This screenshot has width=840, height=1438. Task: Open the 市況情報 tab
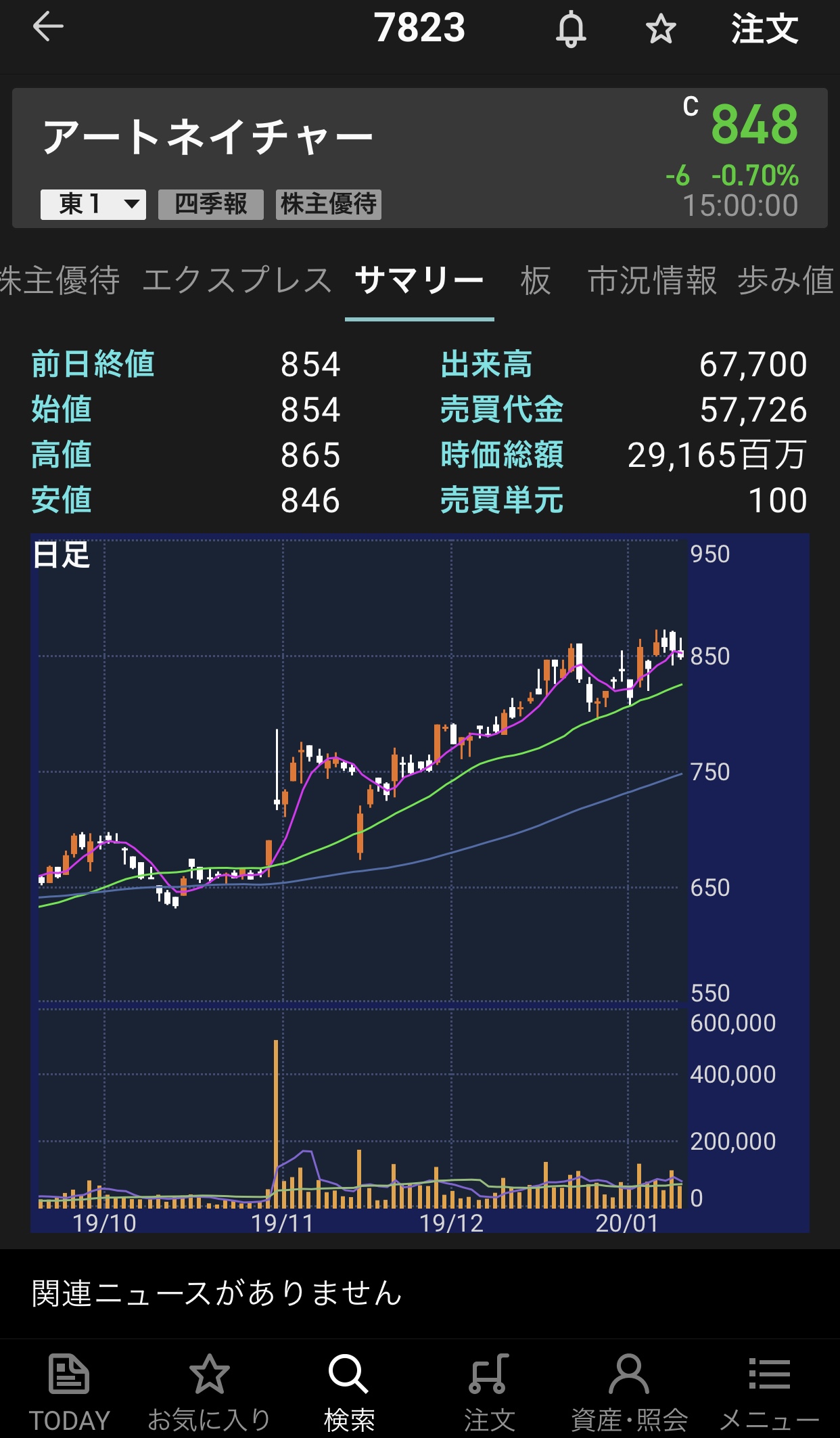point(652,280)
